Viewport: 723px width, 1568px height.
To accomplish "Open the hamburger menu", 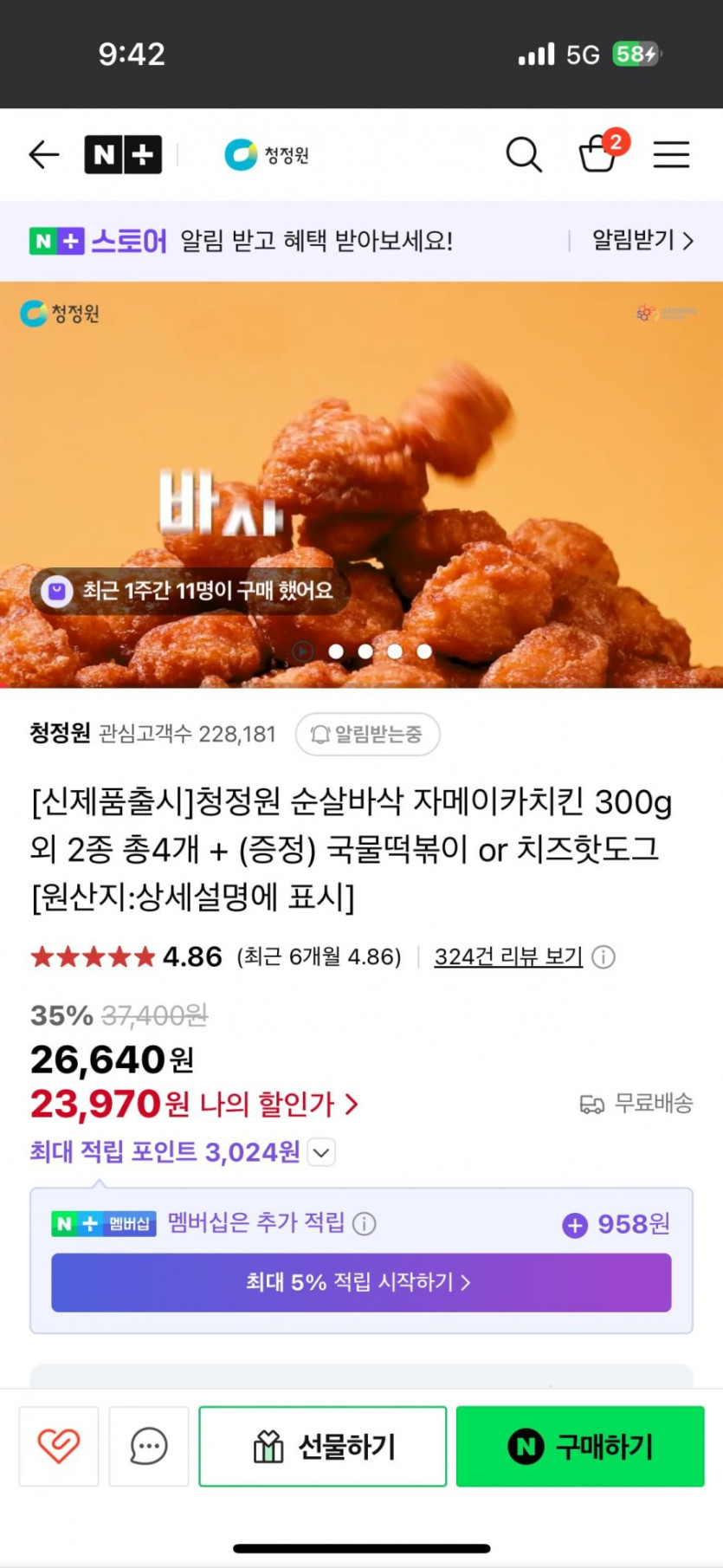I will pos(671,155).
